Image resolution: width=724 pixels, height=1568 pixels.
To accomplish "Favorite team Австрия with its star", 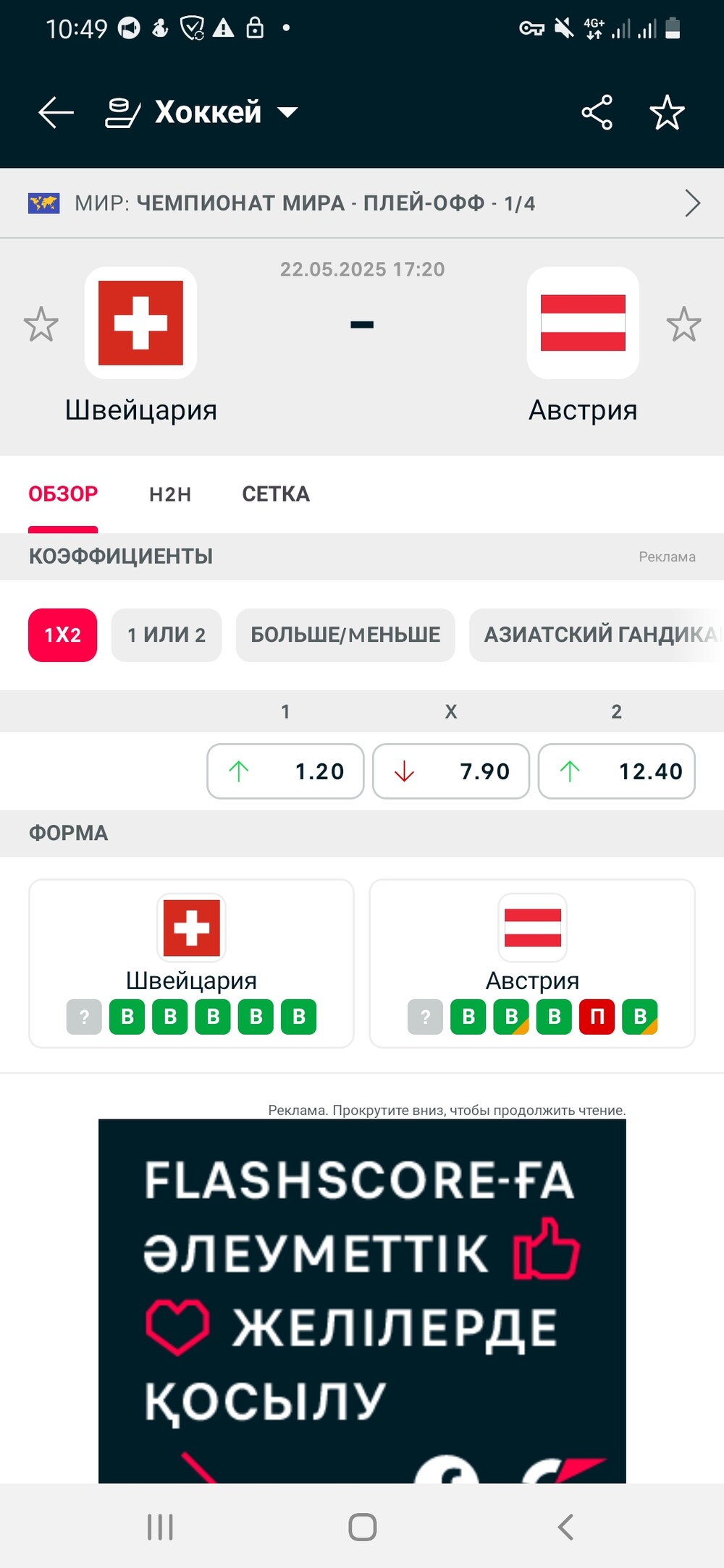I will 683,324.
